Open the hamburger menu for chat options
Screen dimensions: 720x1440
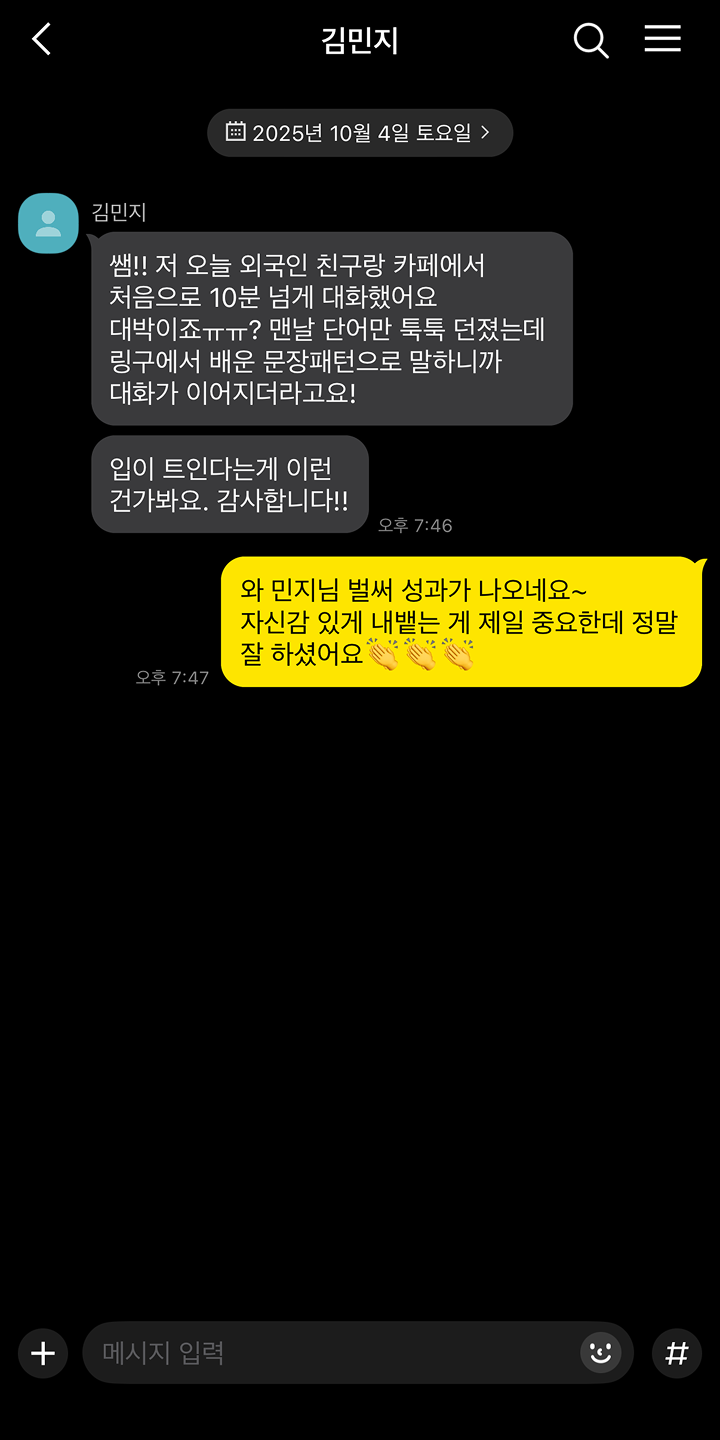662,40
